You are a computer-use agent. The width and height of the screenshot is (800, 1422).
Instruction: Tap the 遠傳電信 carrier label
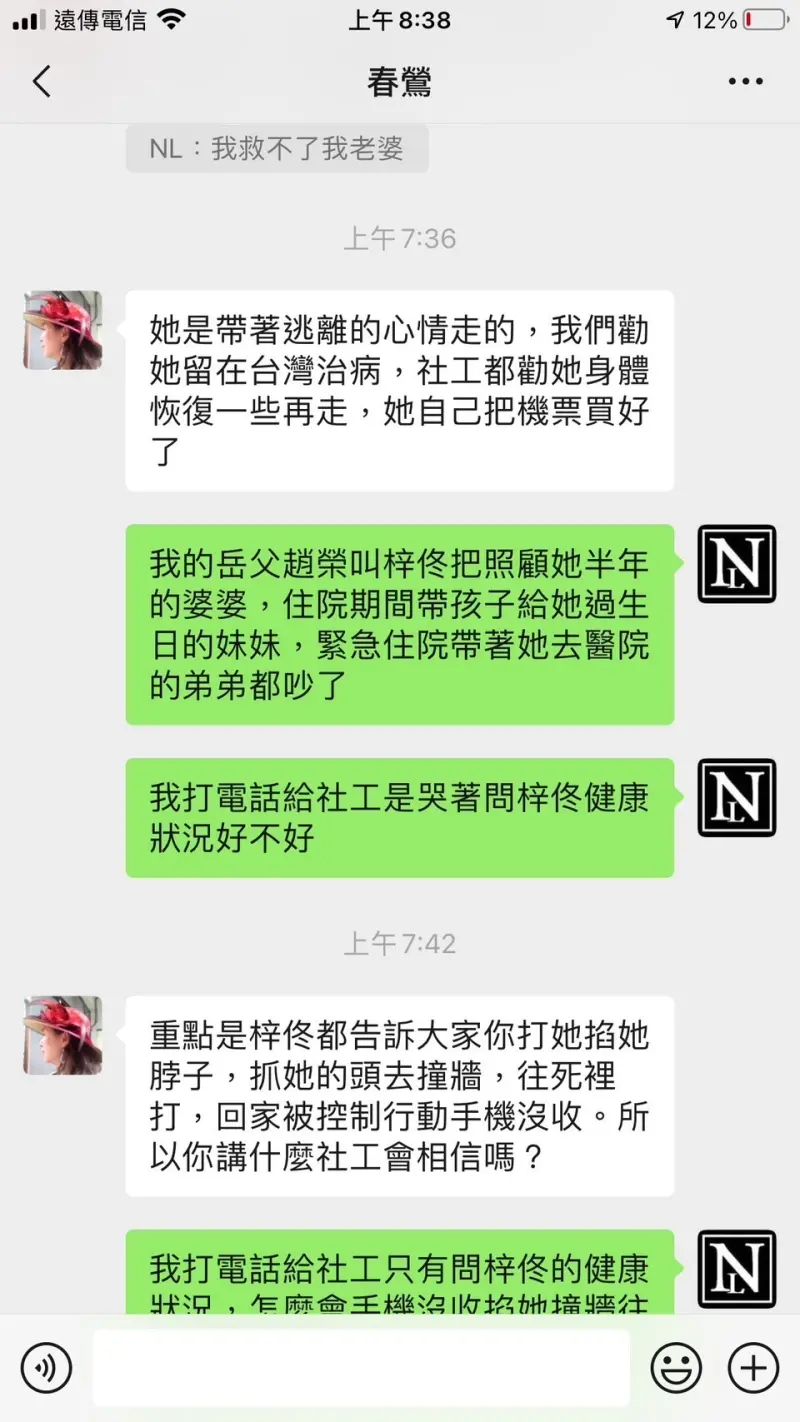(x=98, y=18)
